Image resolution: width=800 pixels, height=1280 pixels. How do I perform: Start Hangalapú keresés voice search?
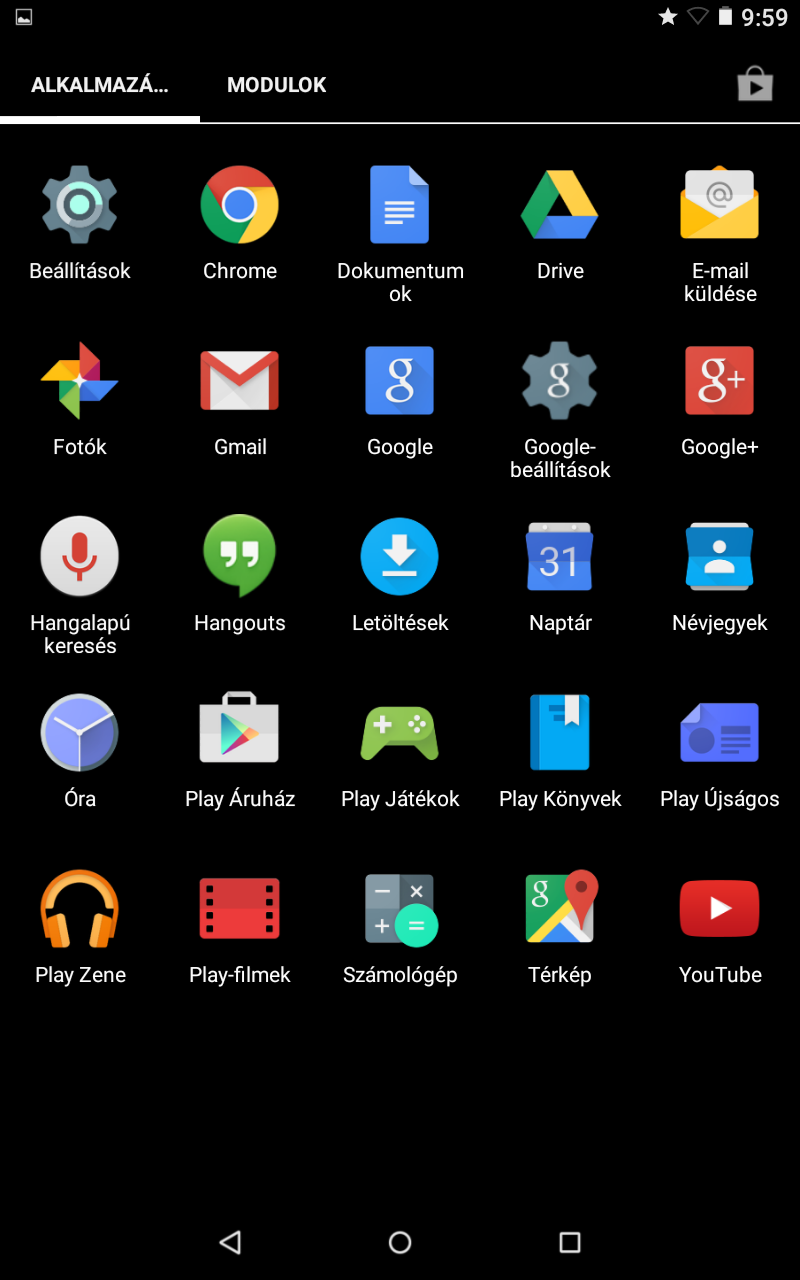tap(80, 557)
